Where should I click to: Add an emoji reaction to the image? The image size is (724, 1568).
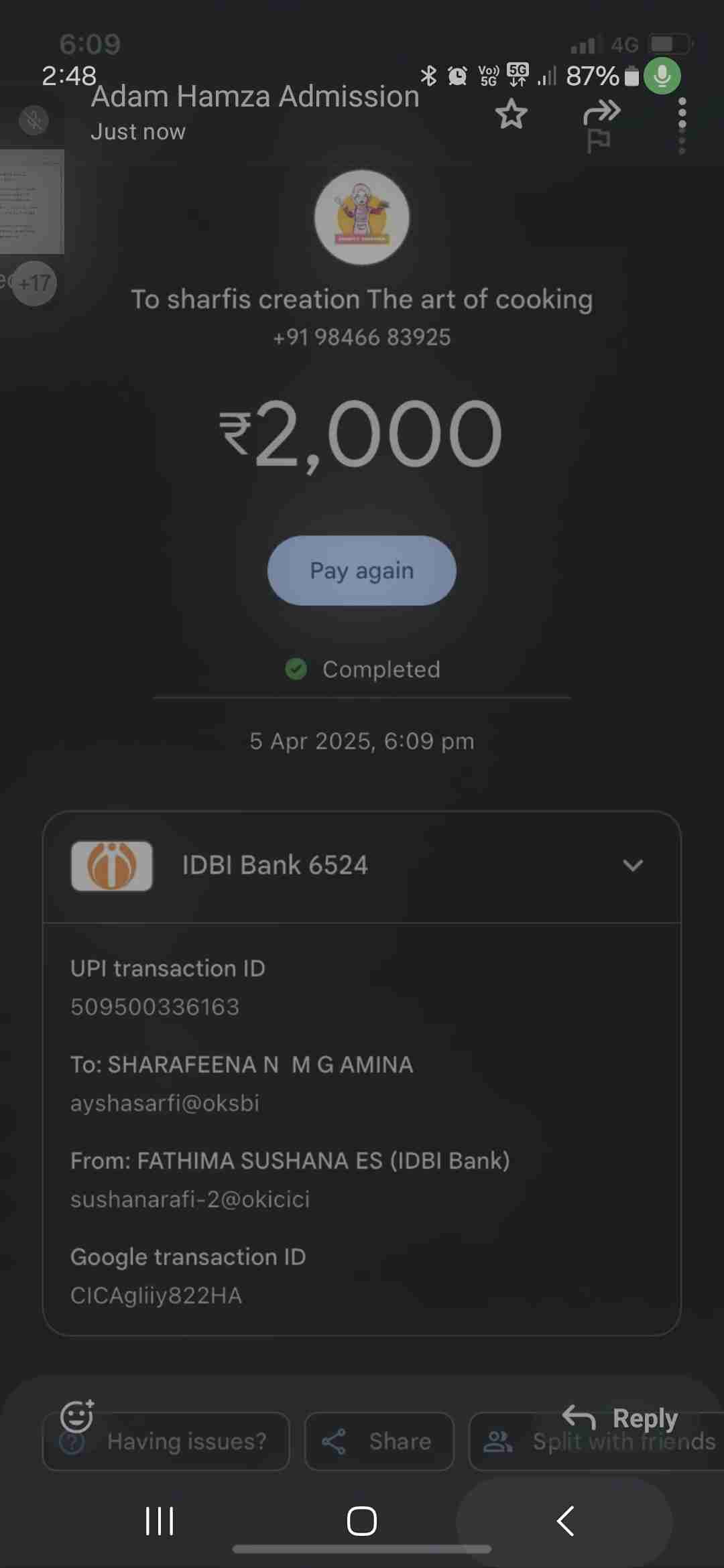(x=77, y=1416)
